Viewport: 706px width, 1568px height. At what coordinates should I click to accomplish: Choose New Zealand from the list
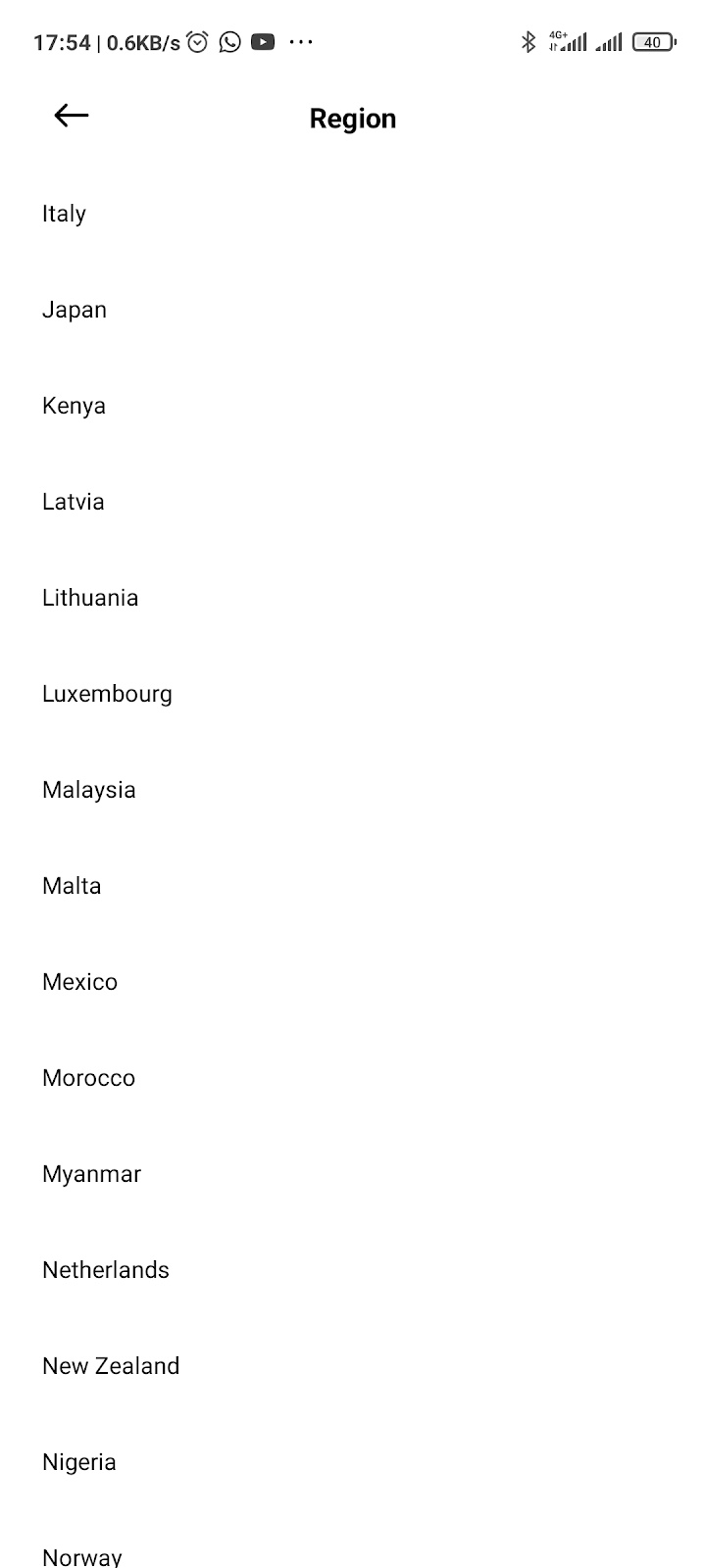pyautogui.click(x=353, y=1366)
